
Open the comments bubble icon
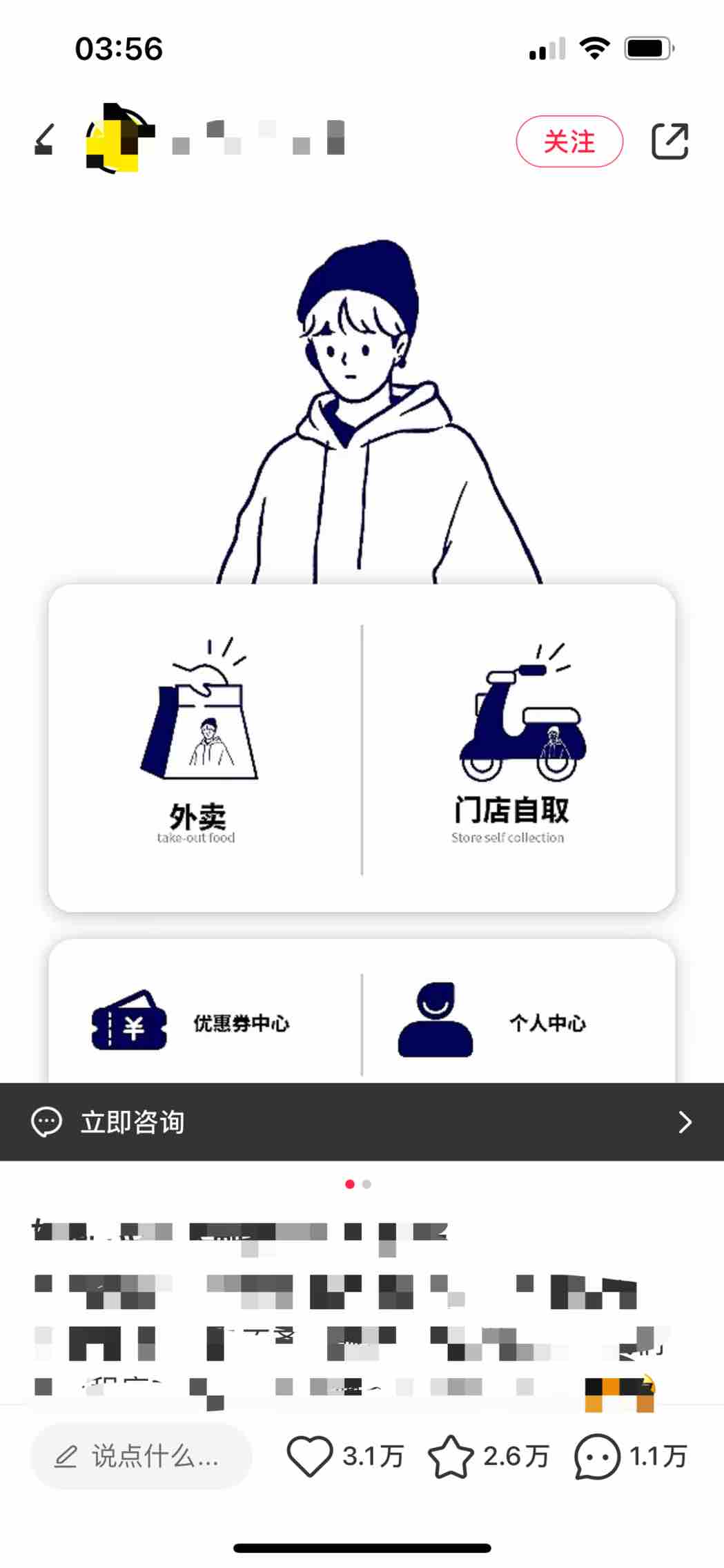[596, 1456]
